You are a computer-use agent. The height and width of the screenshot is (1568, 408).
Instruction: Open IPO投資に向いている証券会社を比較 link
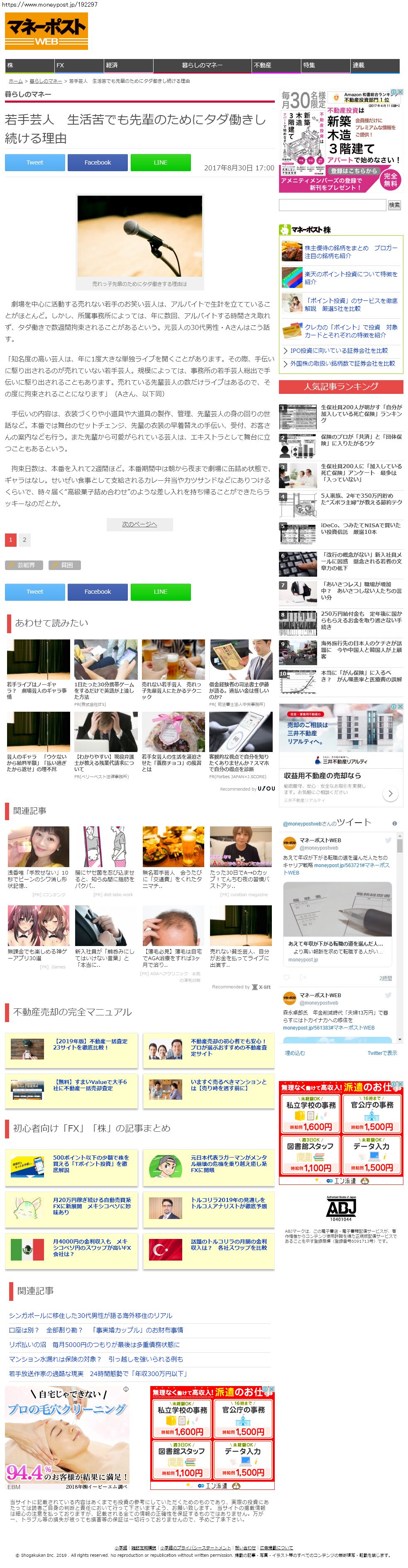(x=338, y=351)
